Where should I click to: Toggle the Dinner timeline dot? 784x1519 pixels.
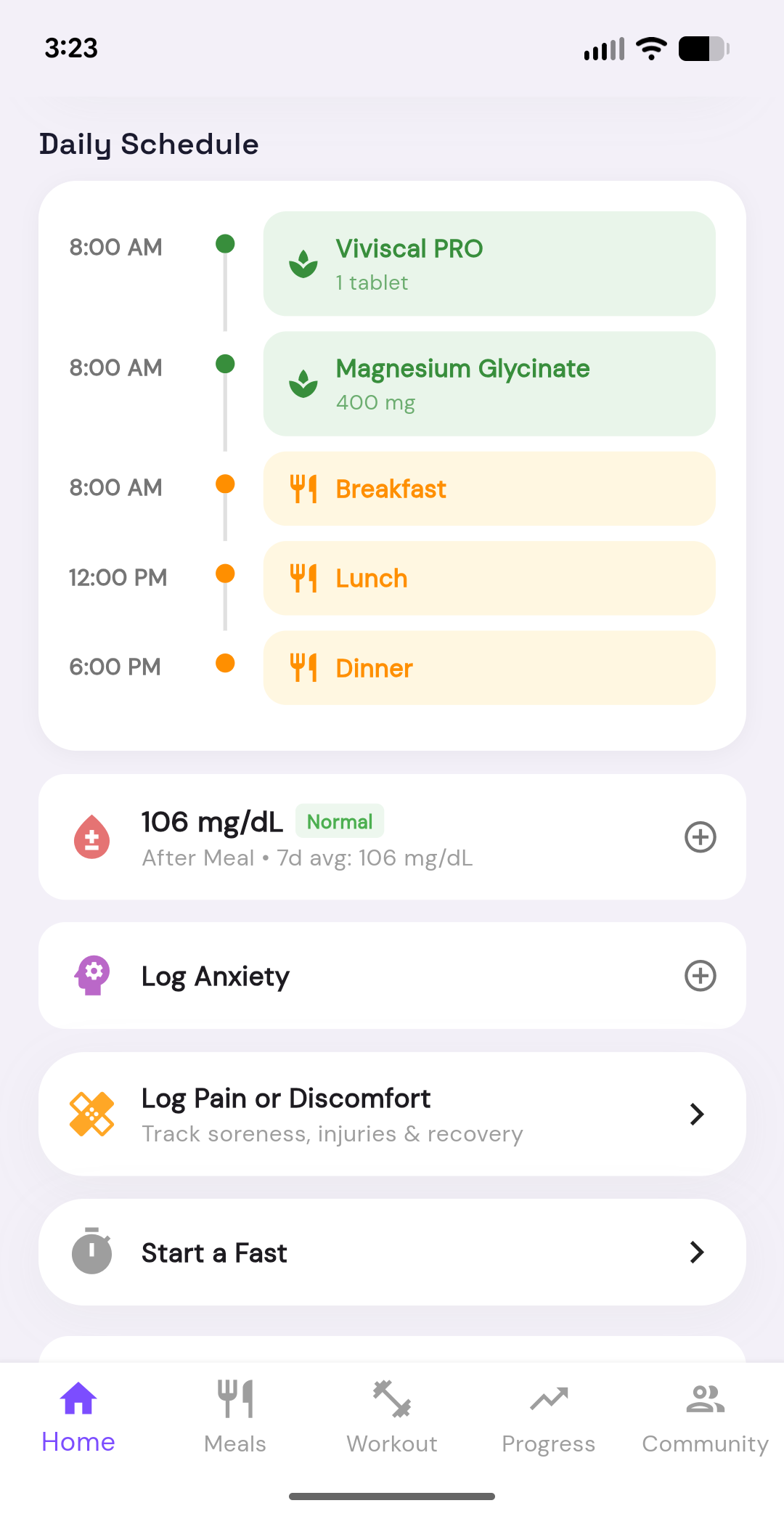[x=225, y=663]
